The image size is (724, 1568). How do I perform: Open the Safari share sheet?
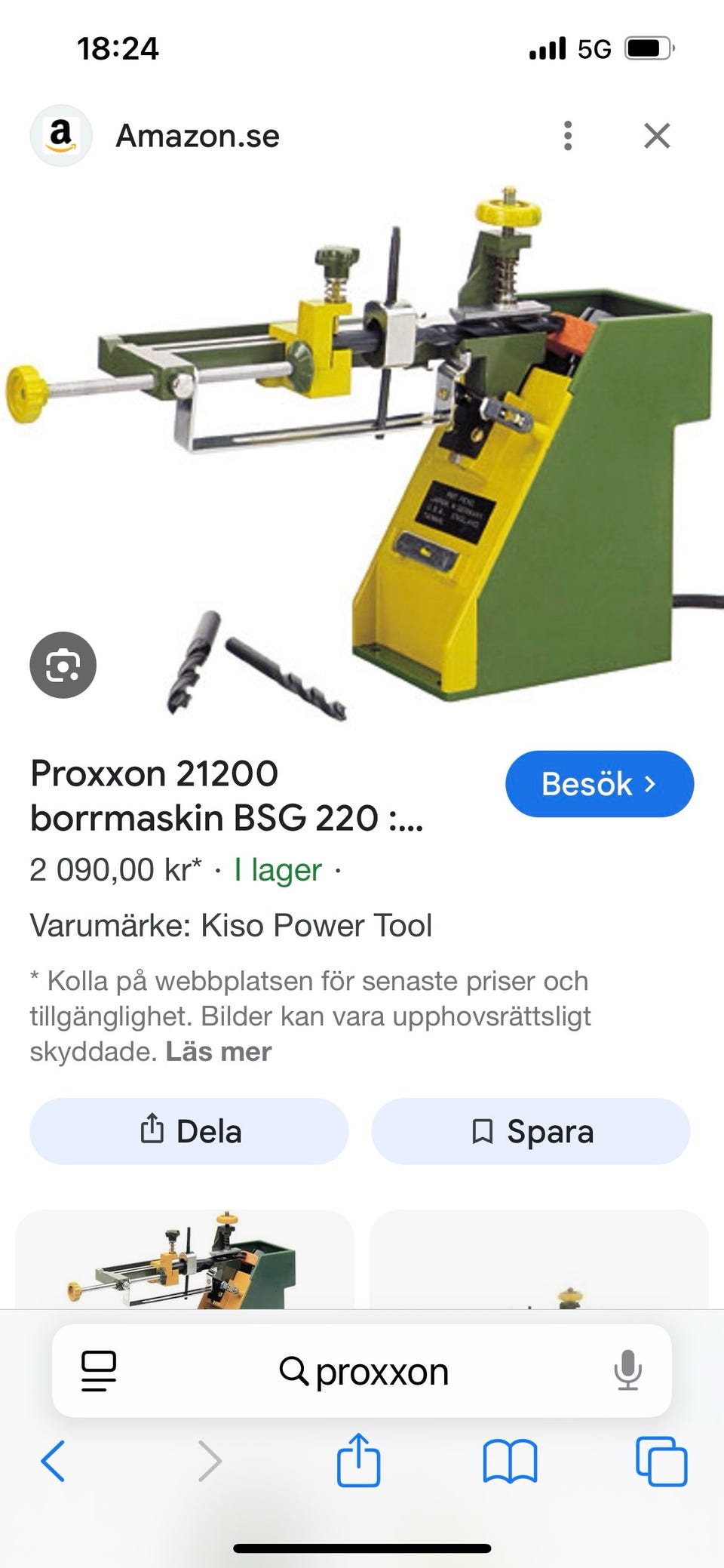tap(358, 1461)
